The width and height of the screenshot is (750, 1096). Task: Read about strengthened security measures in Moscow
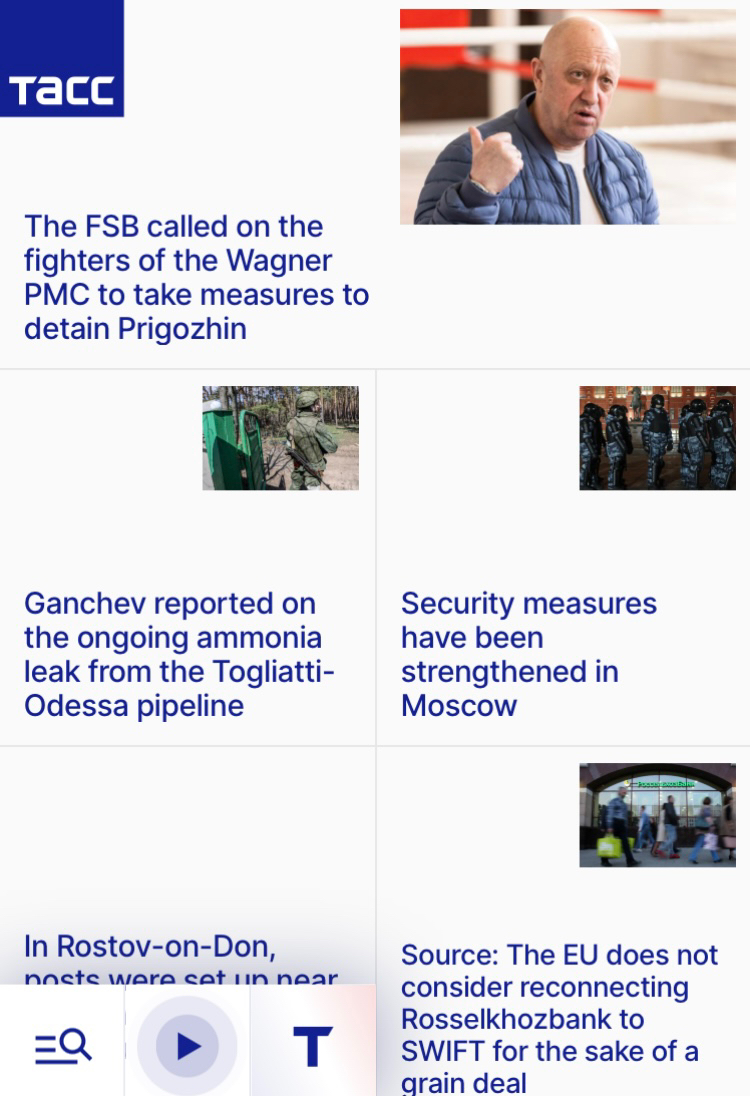tap(528, 654)
